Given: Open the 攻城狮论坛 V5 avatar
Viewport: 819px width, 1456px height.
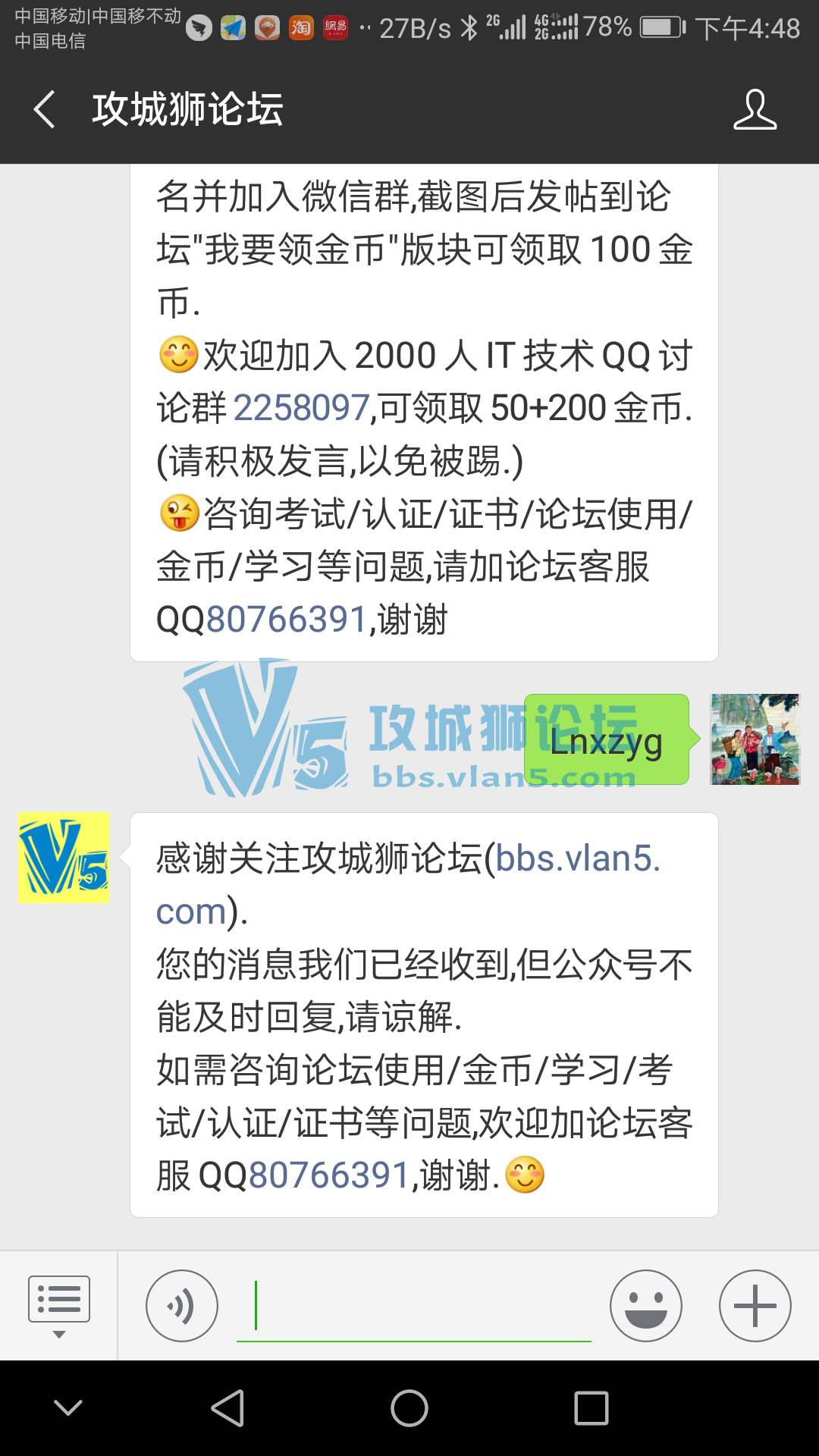Looking at the screenshot, I should click(x=63, y=858).
